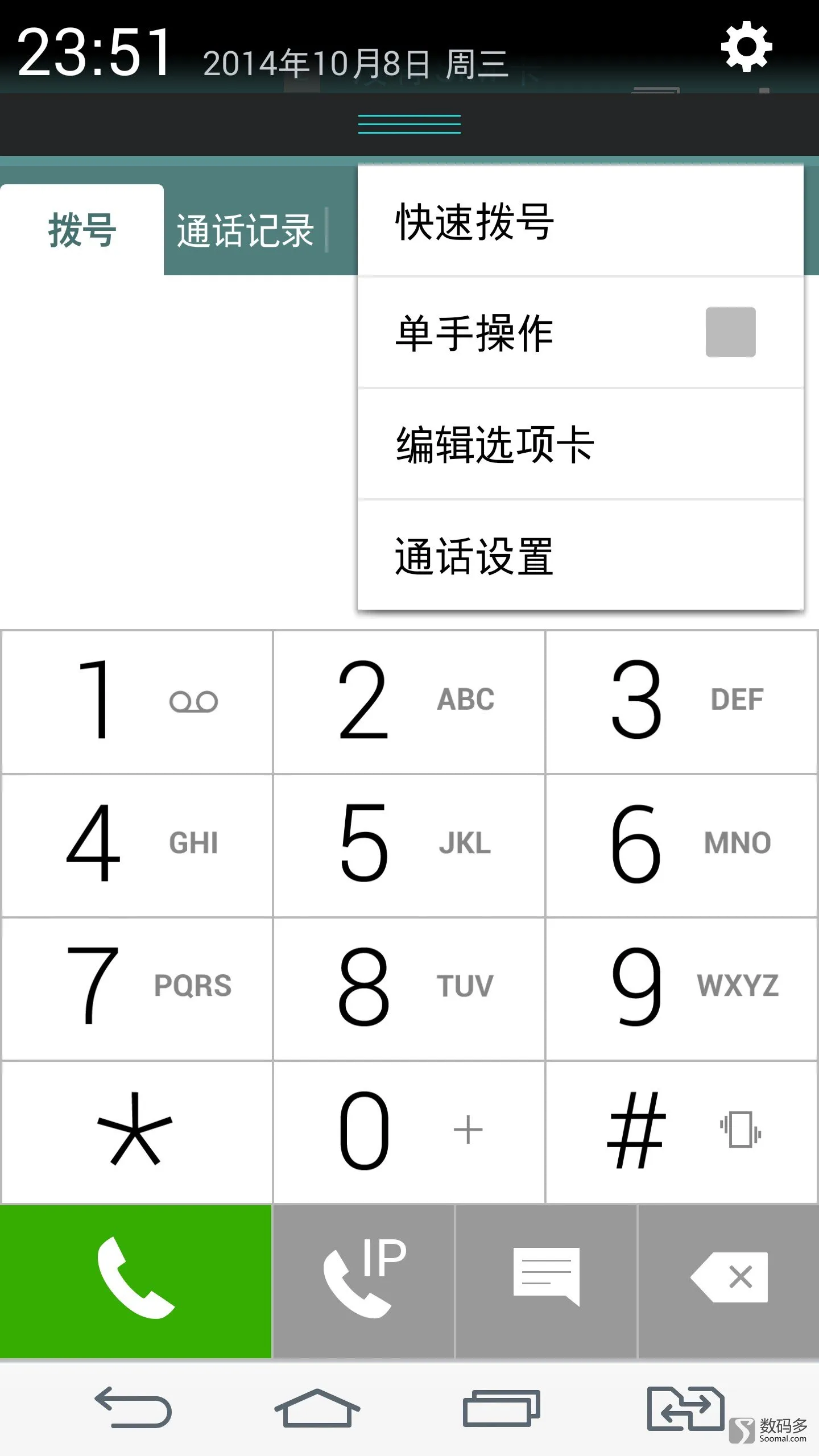Viewport: 819px width, 1456px height.
Task: Select the 拨号 tab
Action: (x=82, y=230)
